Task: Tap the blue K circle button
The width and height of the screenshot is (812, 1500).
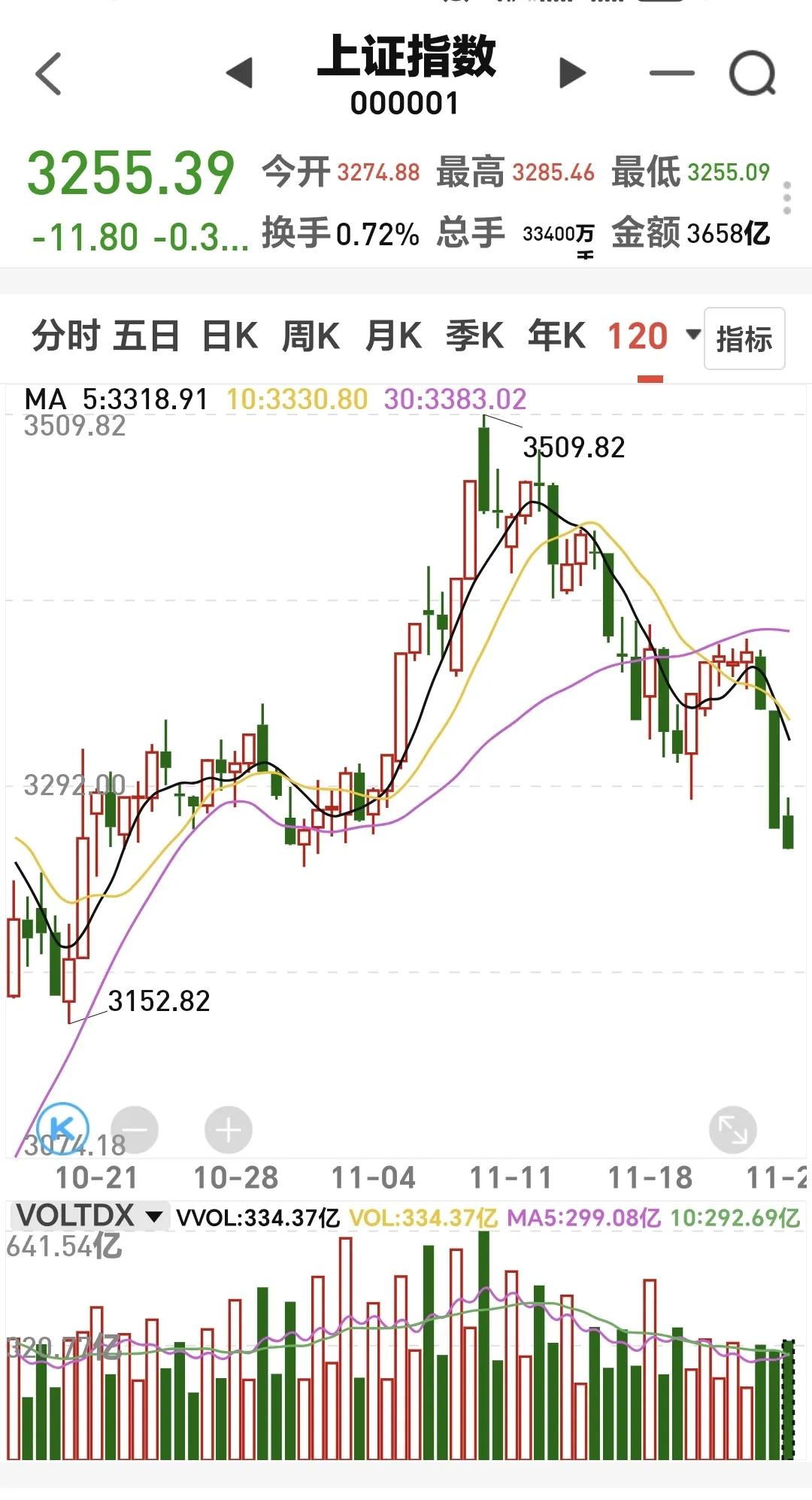Action: click(63, 1128)
